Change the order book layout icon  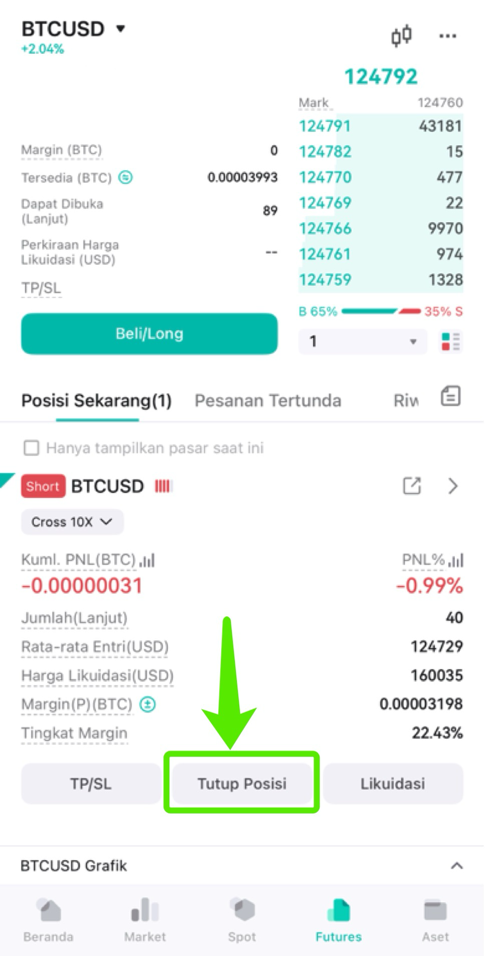pos(450,341)
